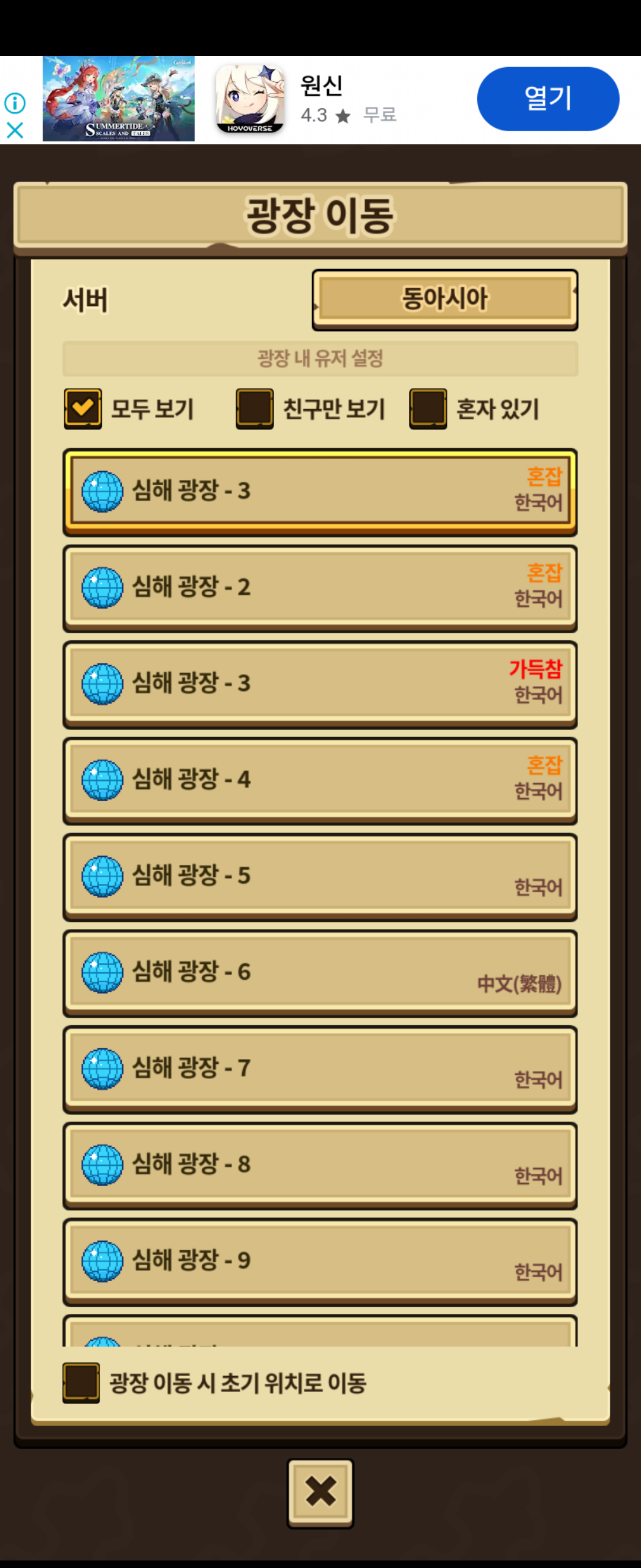Move to 심해 광장 - 2
This screenshot has width=641, height=1568.
coord(320,587)
